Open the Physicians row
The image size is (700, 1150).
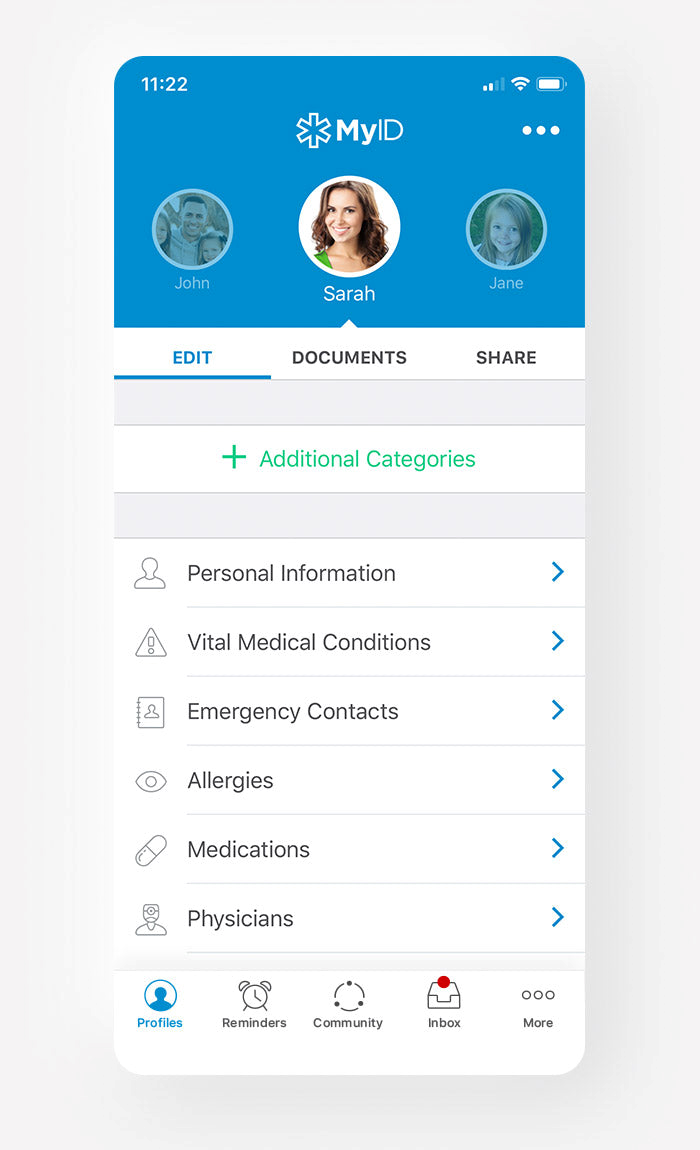[349, 918]
